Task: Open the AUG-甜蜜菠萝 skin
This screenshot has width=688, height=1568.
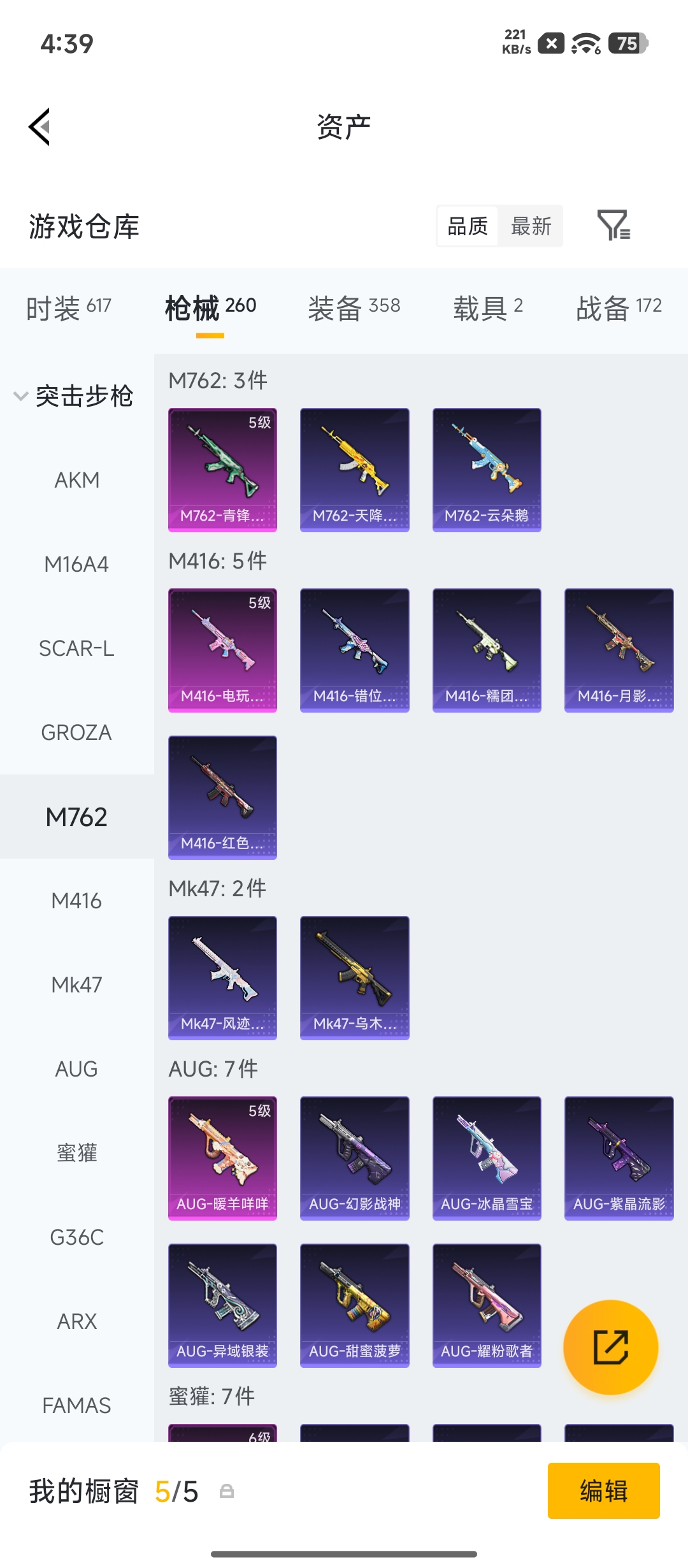Action: pos(354,1305)
